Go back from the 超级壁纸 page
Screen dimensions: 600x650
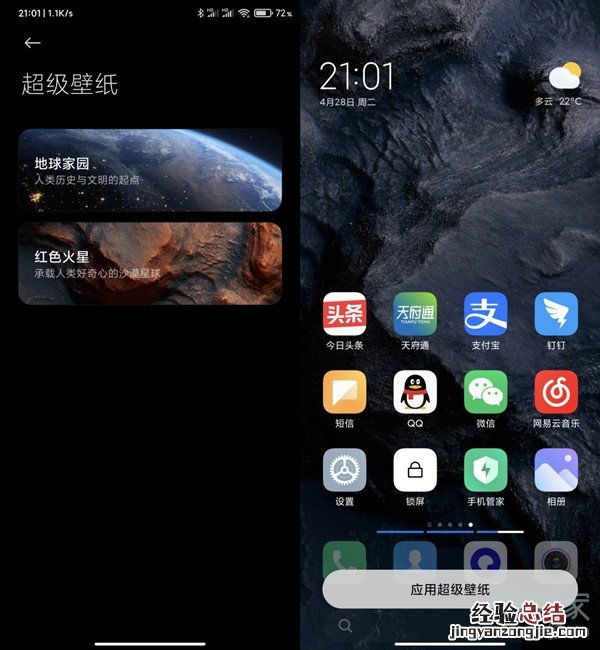tap(33, 43)
